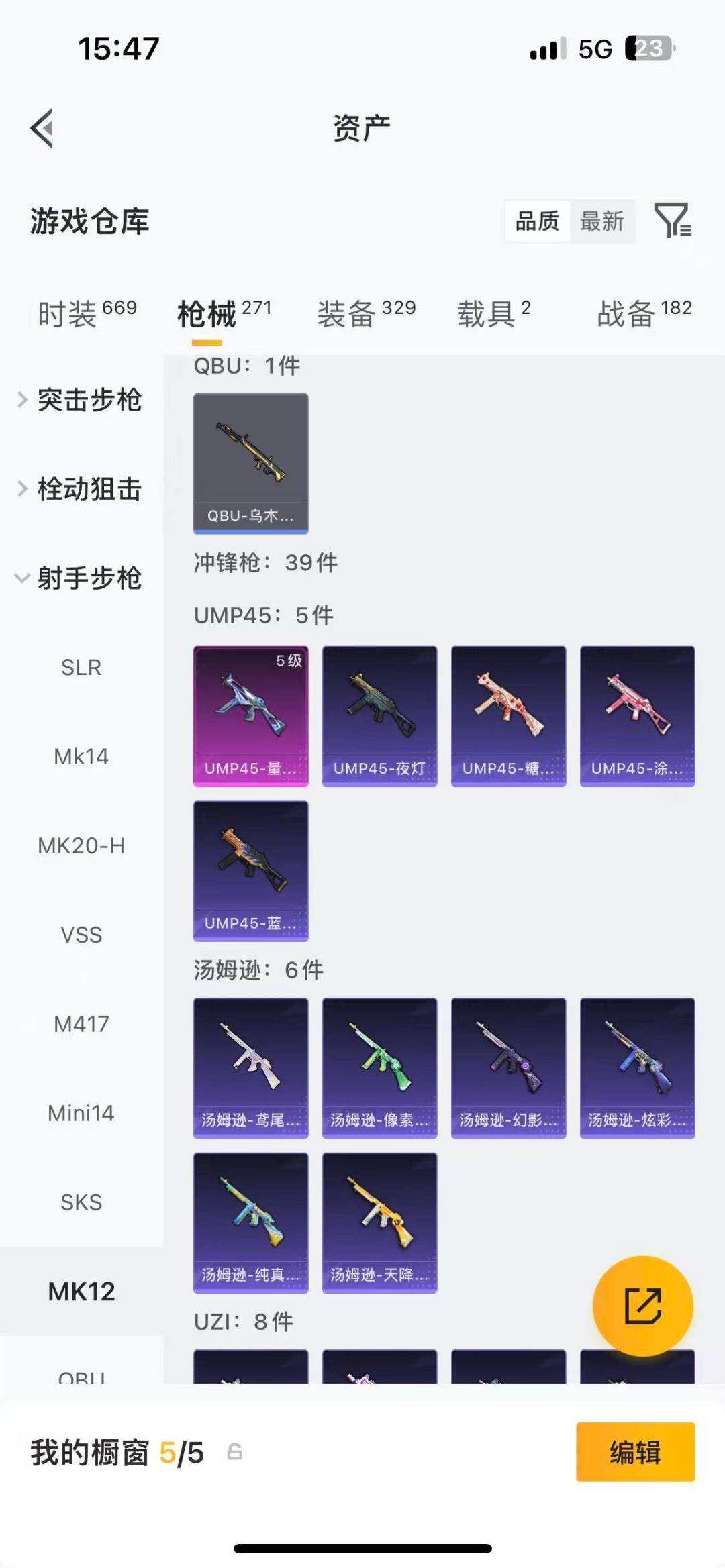This screenshot has width=725, height=1568.
Task: Tap 编辑 to edit my showcase
Action: (x=636, y=1452)
